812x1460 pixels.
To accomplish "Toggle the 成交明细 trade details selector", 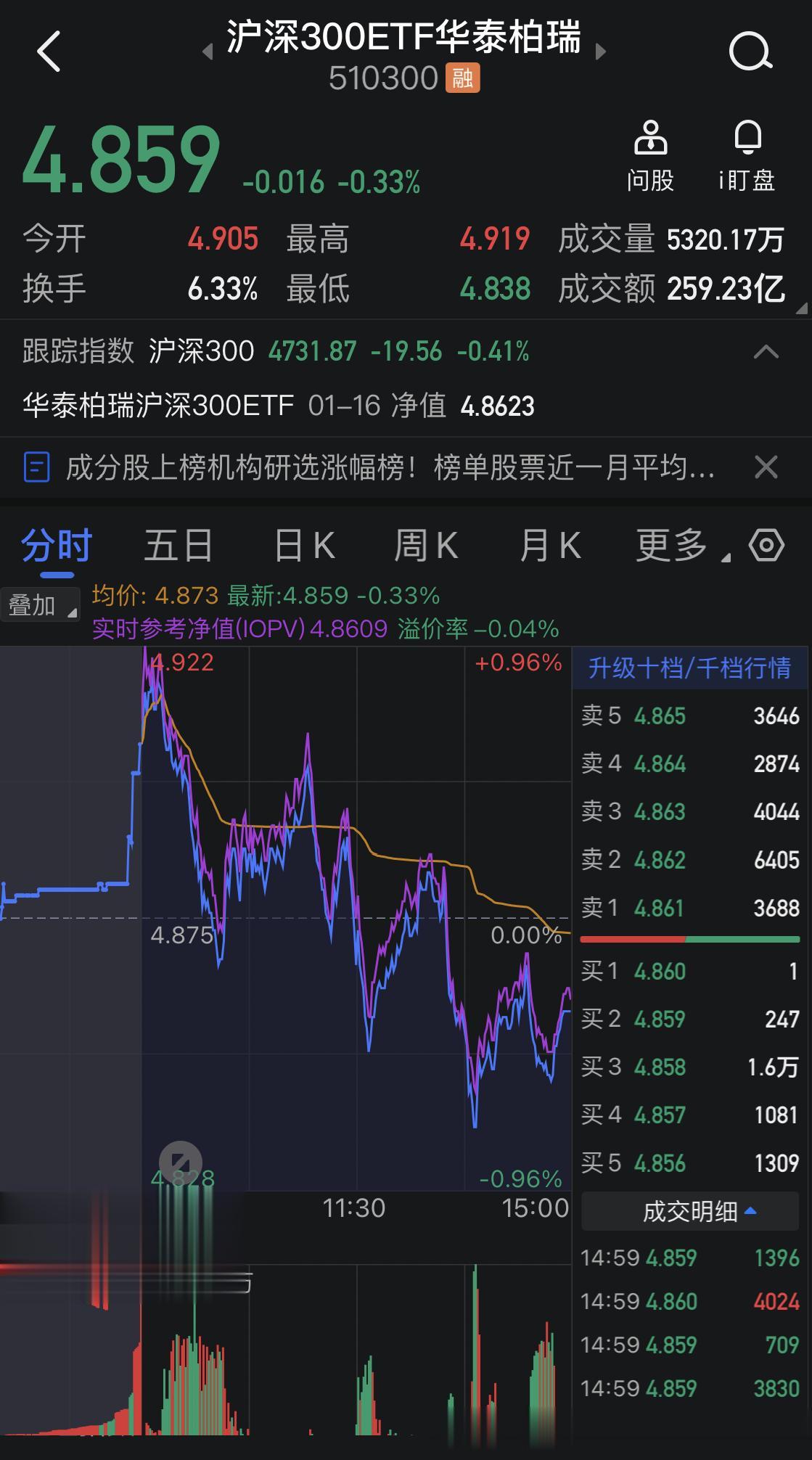I will tap(698, 1211).
